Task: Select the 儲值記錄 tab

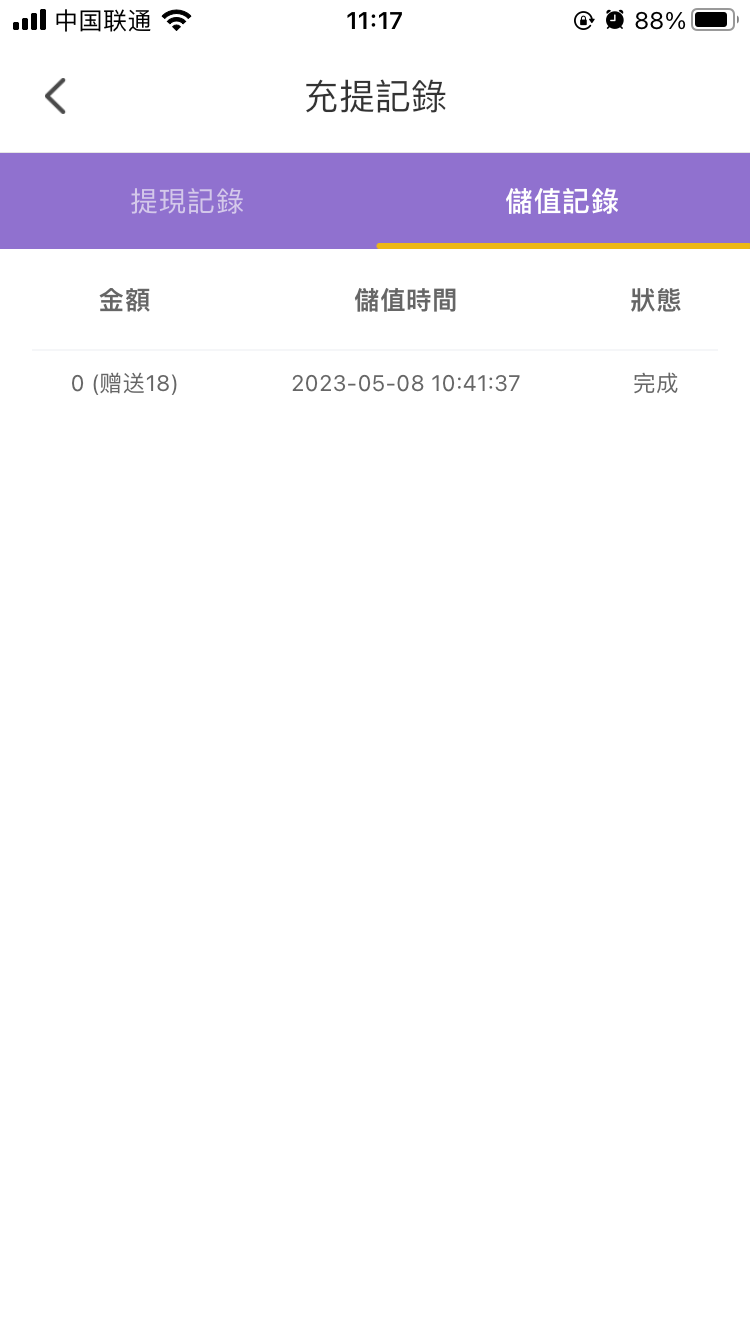Action: coord(562,201)
